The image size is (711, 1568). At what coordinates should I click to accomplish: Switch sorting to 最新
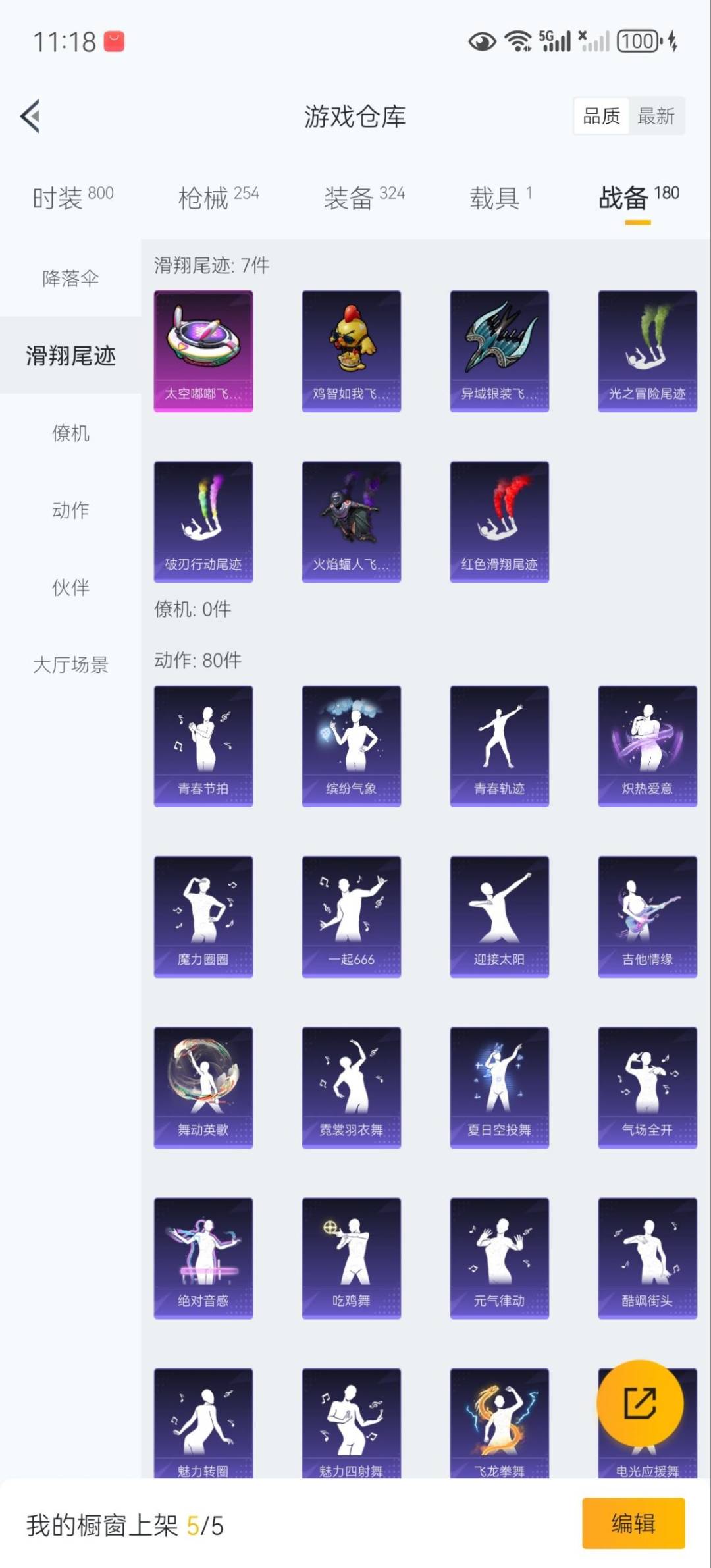[656, 115]
